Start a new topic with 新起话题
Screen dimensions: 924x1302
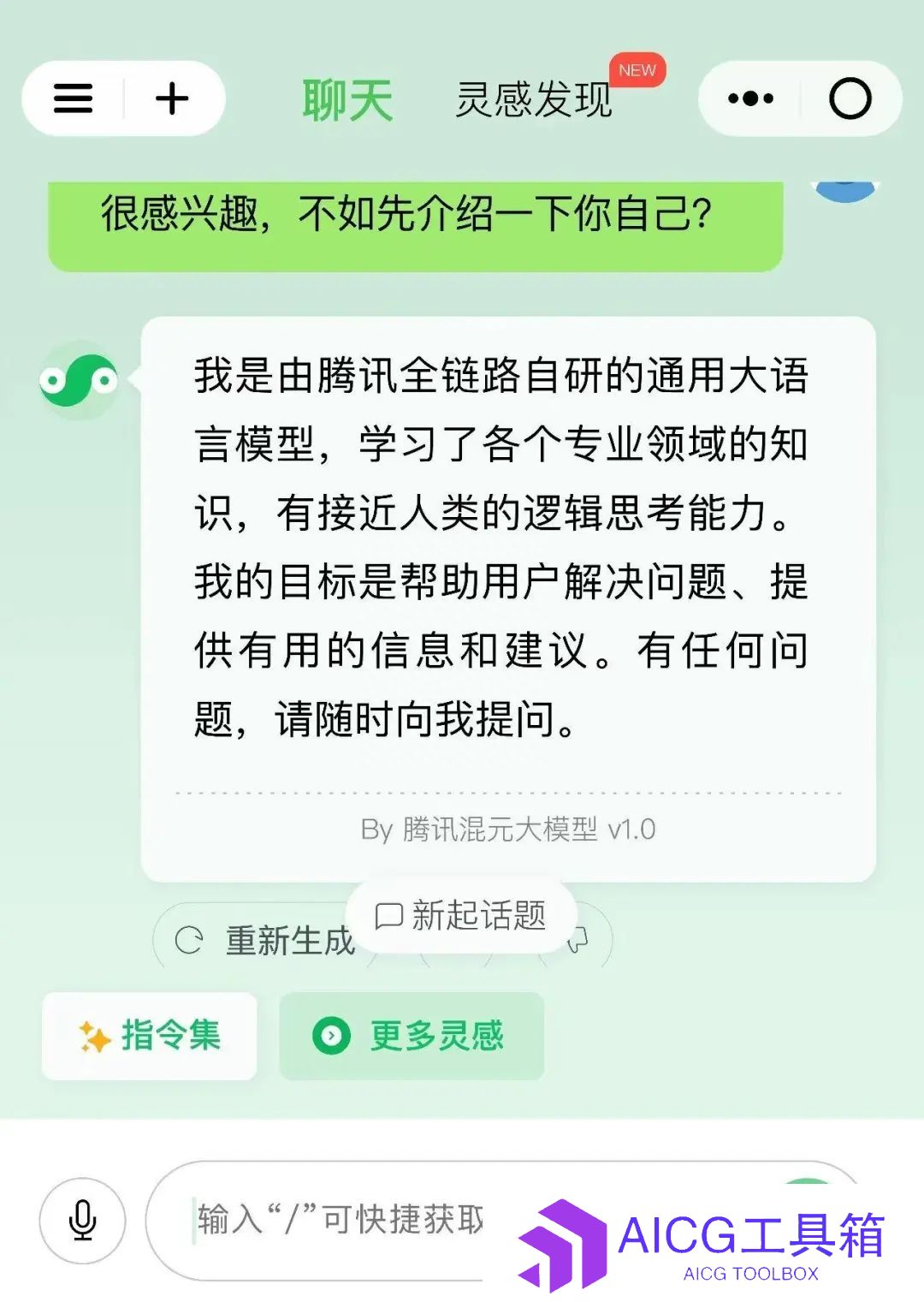[x=461, y=915]
